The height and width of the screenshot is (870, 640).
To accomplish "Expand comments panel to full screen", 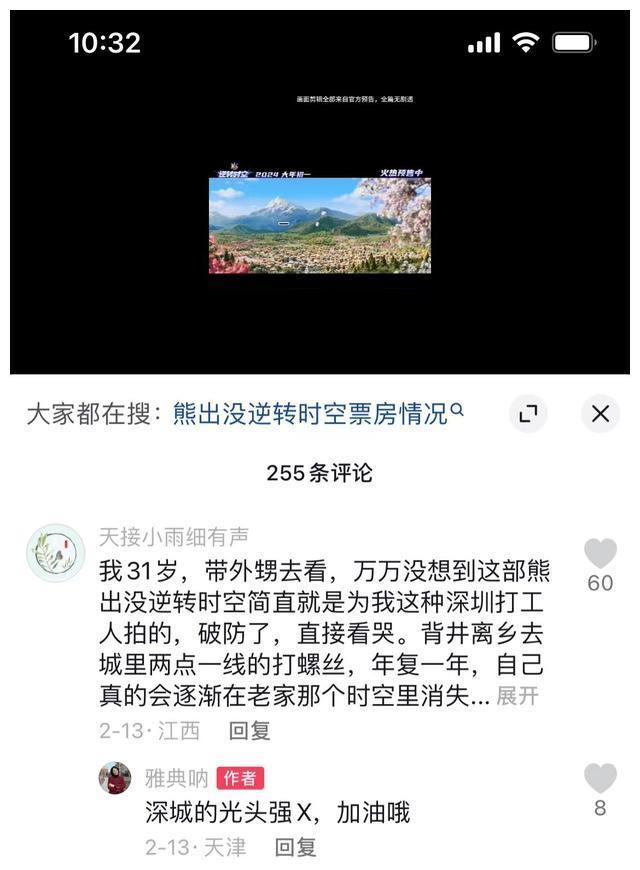I will [528, 414].
